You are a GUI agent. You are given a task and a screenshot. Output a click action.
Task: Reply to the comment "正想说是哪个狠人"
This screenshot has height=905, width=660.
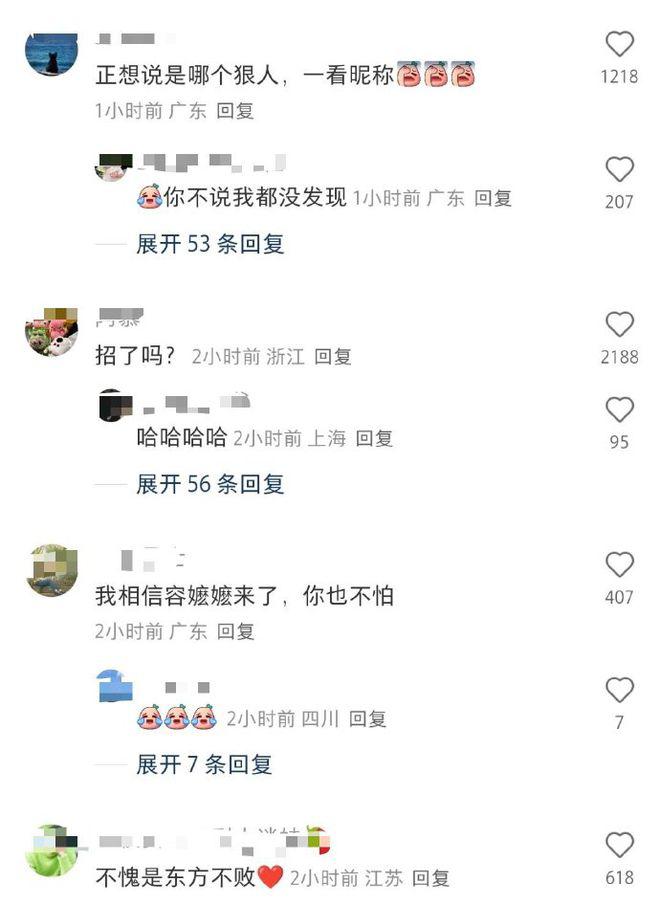[x=236, y=111]
